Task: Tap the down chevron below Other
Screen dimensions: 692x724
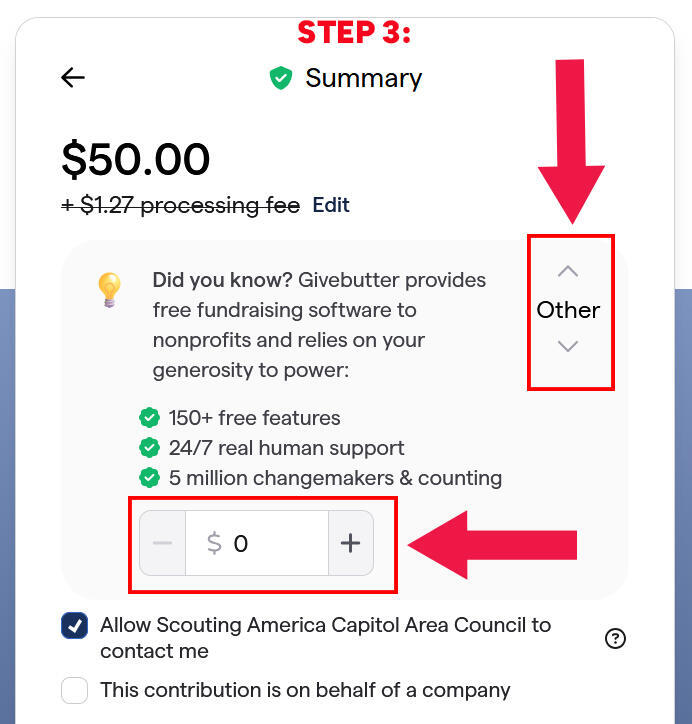Action: point(568,346)
